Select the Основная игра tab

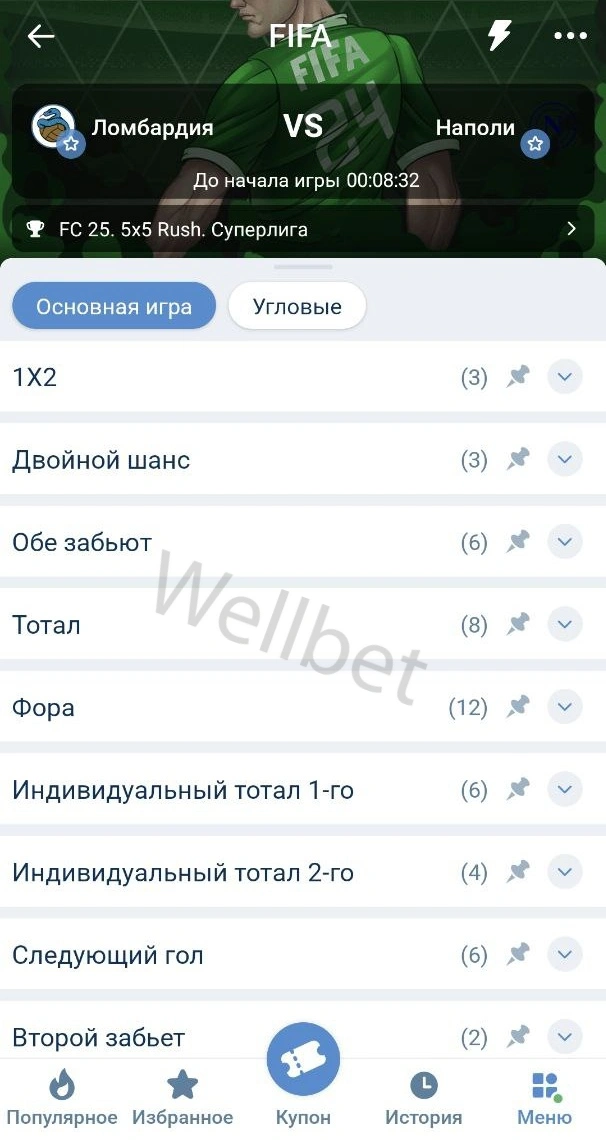point(114,307)
